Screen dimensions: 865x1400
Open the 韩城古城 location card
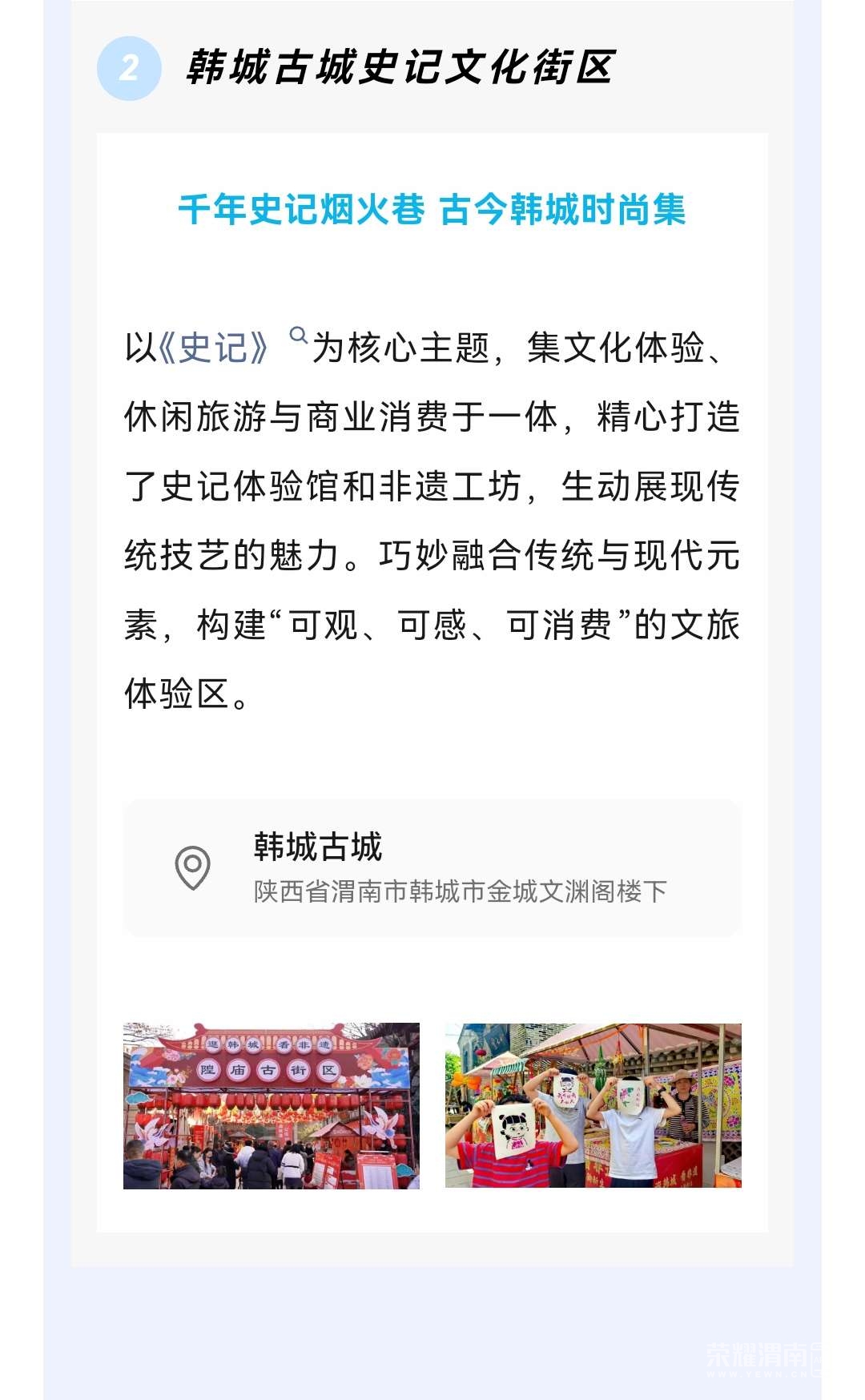coord(432,868)
